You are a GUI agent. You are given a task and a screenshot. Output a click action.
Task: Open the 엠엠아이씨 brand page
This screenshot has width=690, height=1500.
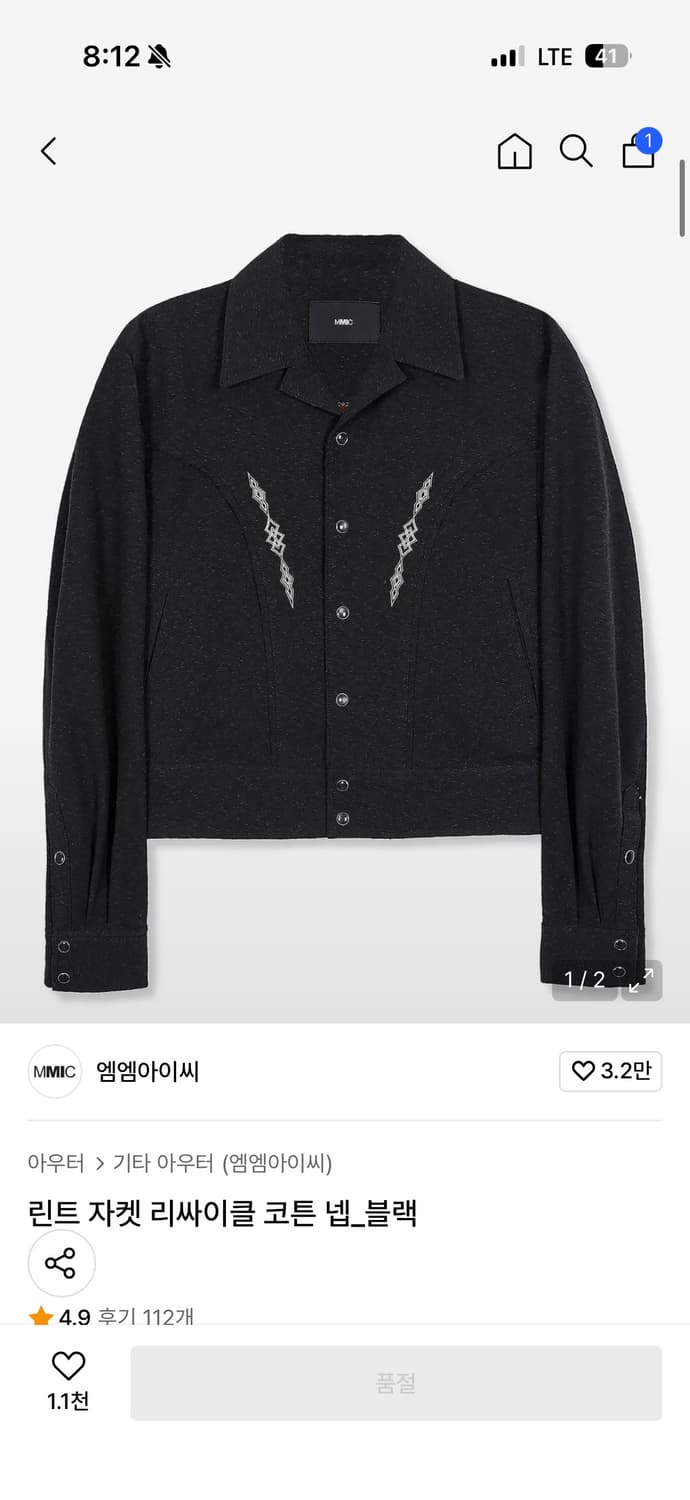click(147, 1071)
